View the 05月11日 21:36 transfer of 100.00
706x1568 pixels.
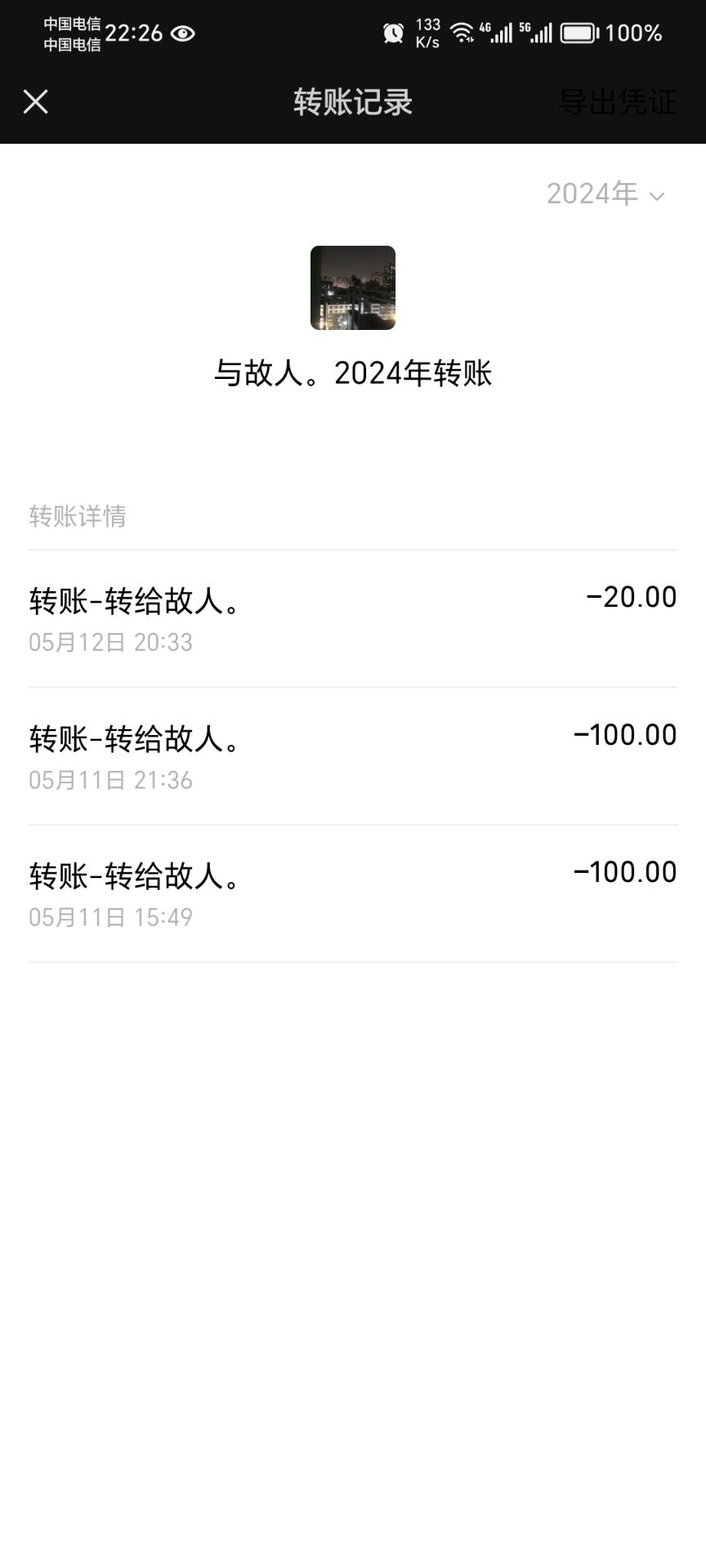353,756
